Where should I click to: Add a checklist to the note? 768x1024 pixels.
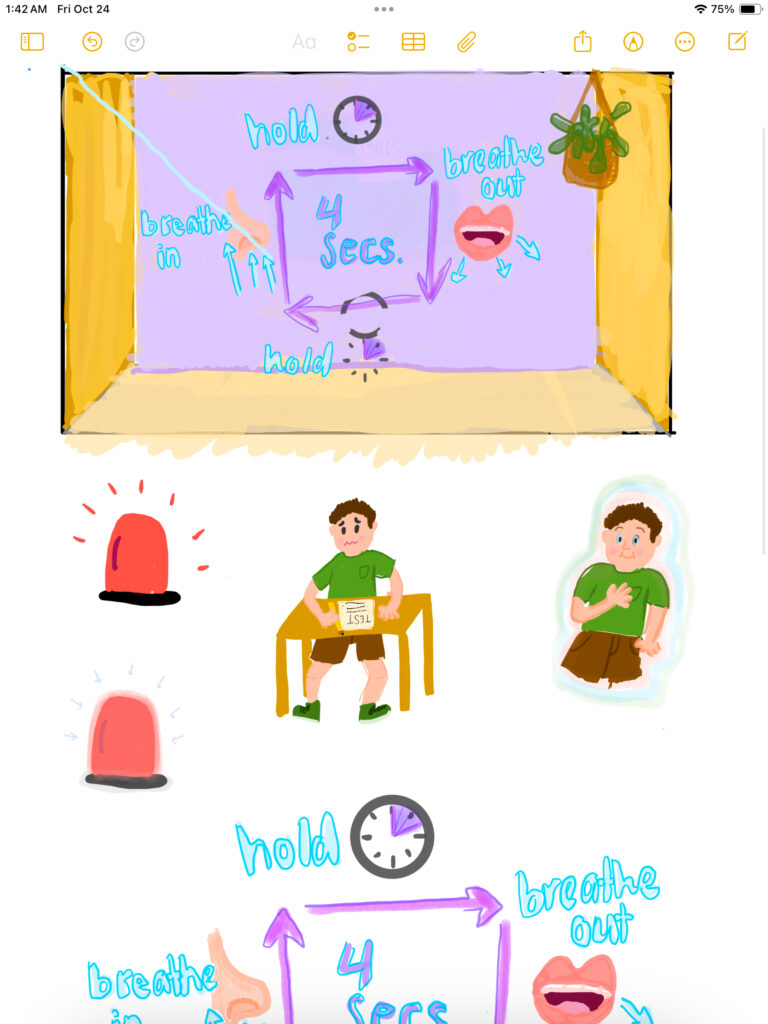click(x=358, y=42)
